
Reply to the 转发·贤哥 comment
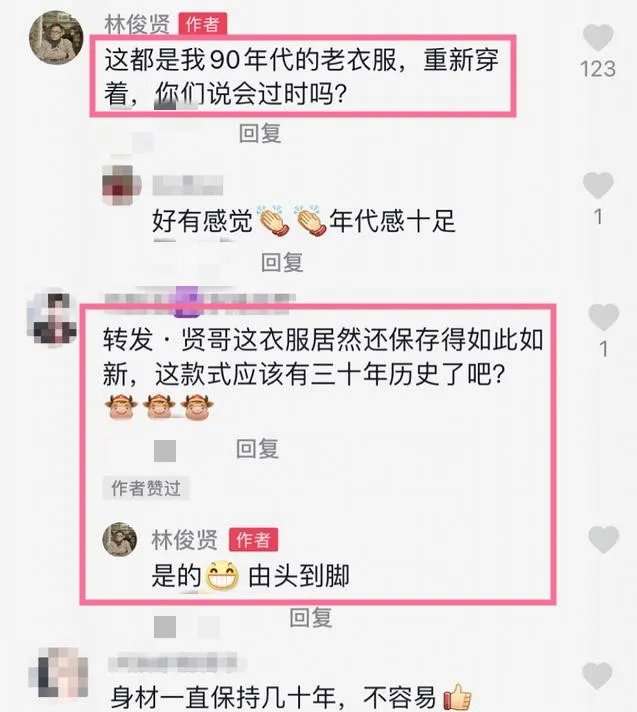(258, 449)
